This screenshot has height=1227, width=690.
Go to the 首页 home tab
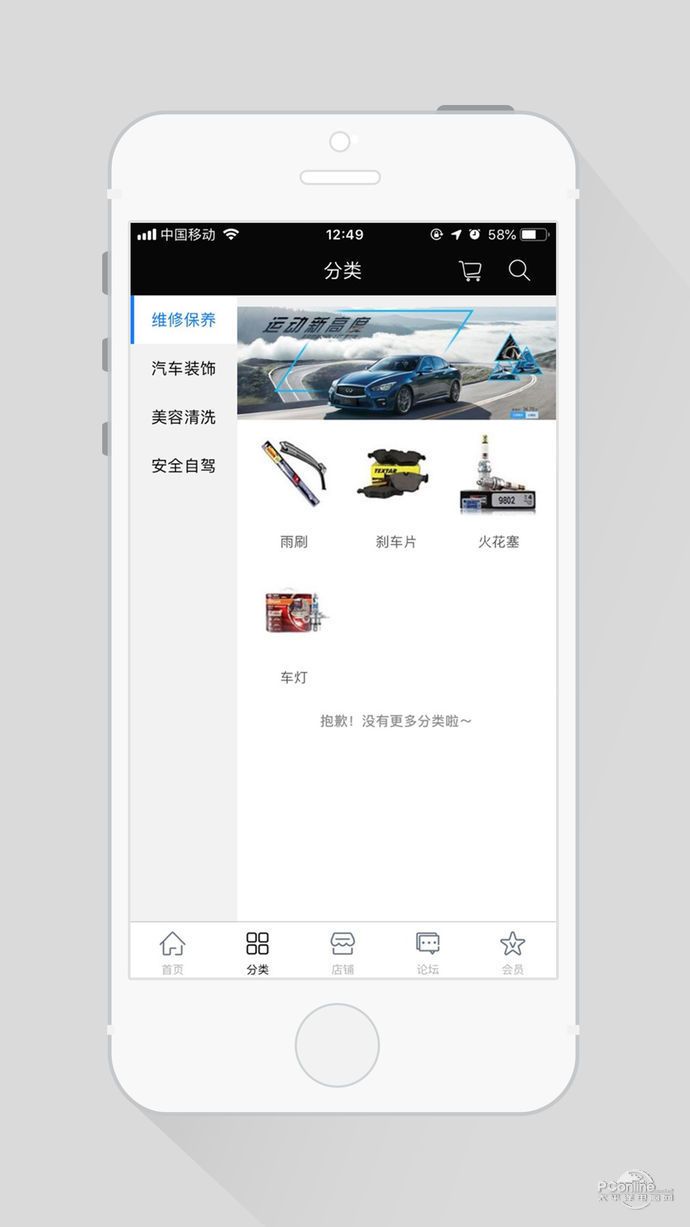tap(173, 953)
